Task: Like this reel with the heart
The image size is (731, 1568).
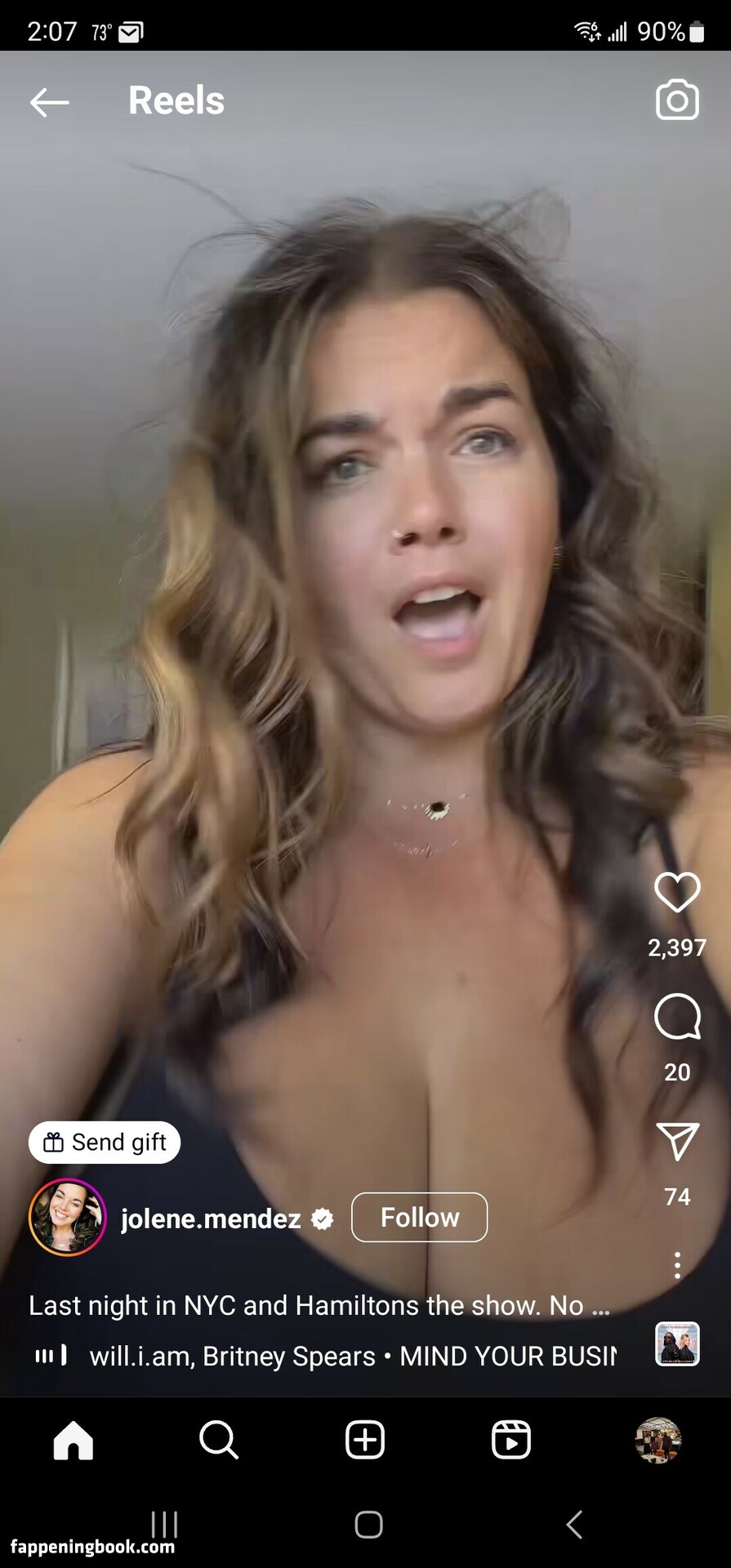Action: (677, 892)
